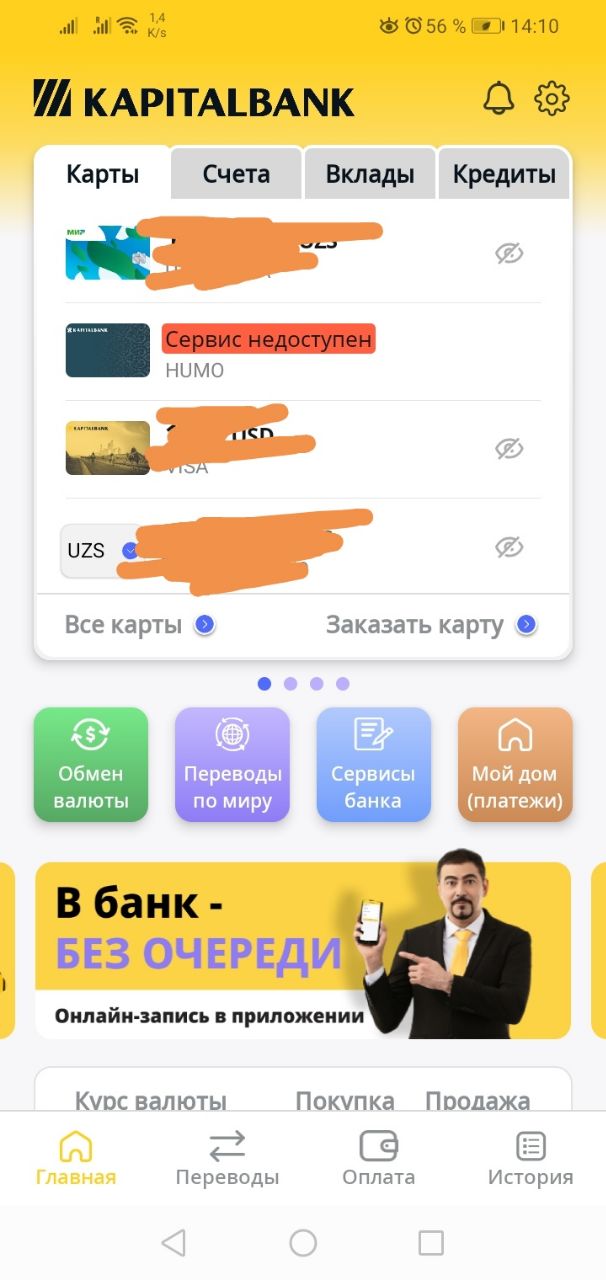Open Переводы по миру

coord(232,765)
